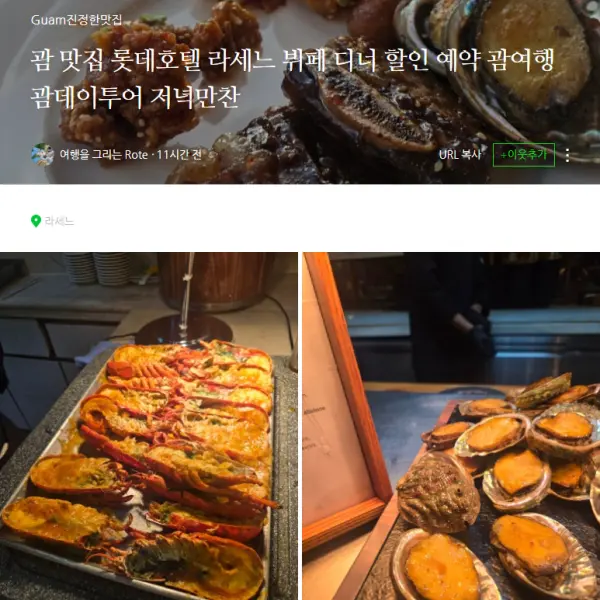Copy the post URL
This screenshot has width=600, height=600.
(x=460, y=155)
